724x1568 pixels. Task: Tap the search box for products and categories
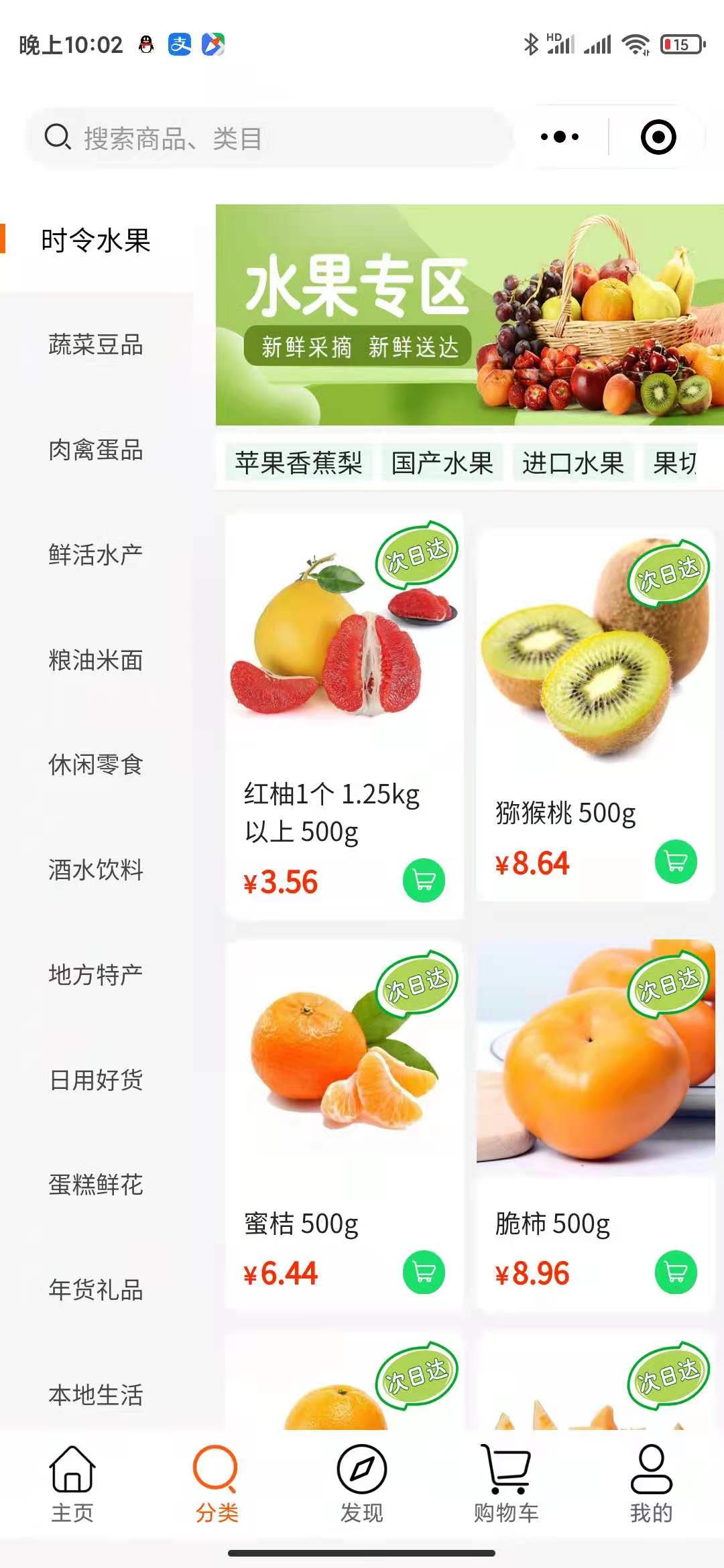click(268, 138)
